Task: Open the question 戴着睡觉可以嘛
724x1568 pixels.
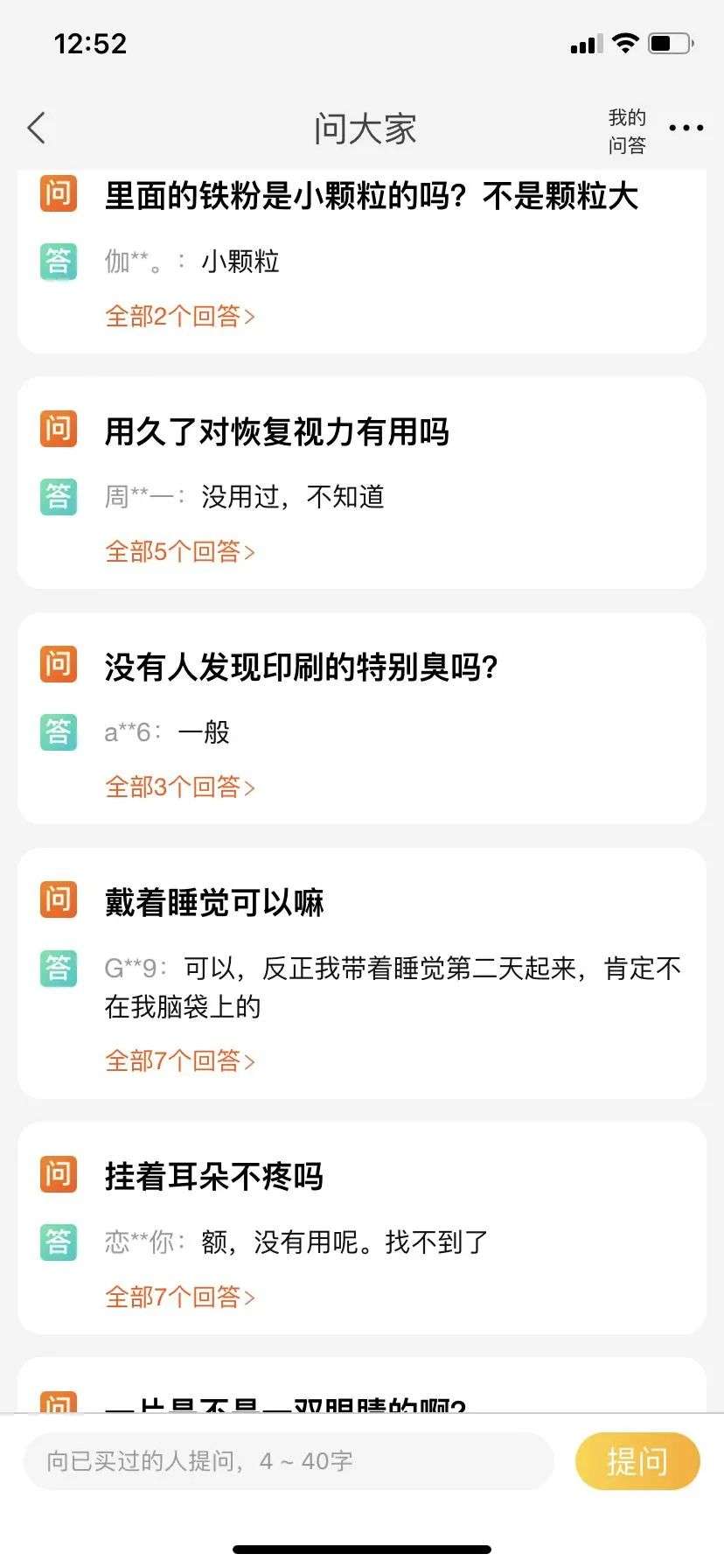Action: [x=214, y=902]
